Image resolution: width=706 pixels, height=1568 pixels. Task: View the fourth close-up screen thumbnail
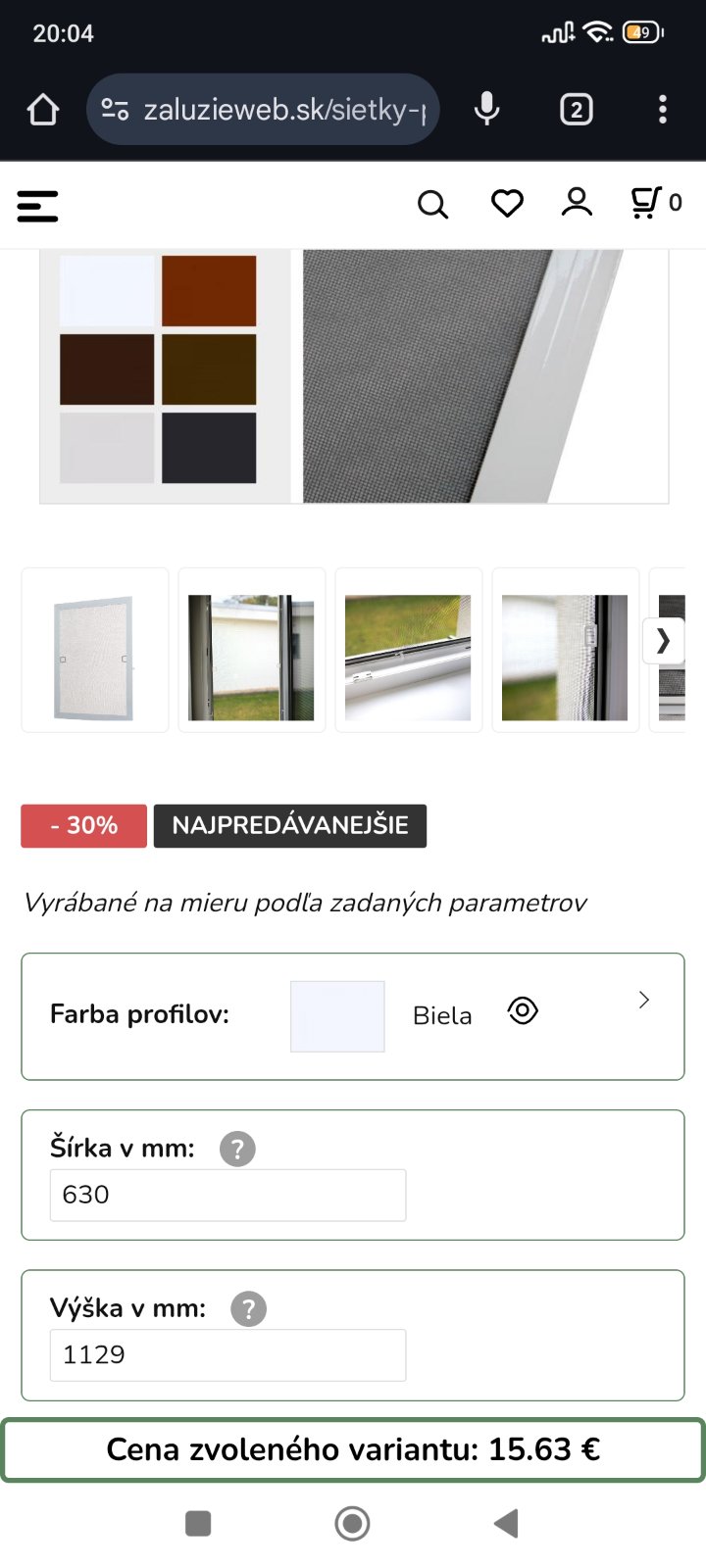(x=565, y=650)
